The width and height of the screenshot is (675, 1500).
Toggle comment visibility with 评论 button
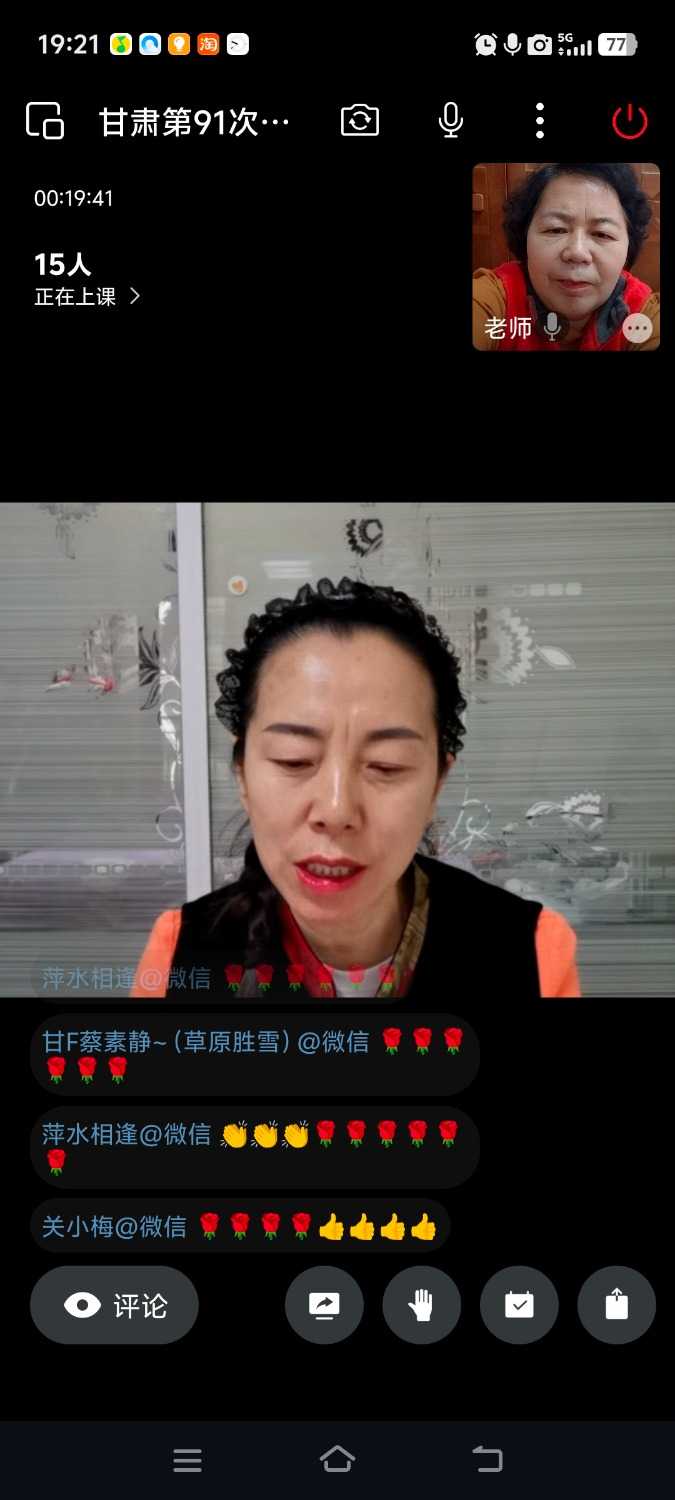pos(115,1305)
